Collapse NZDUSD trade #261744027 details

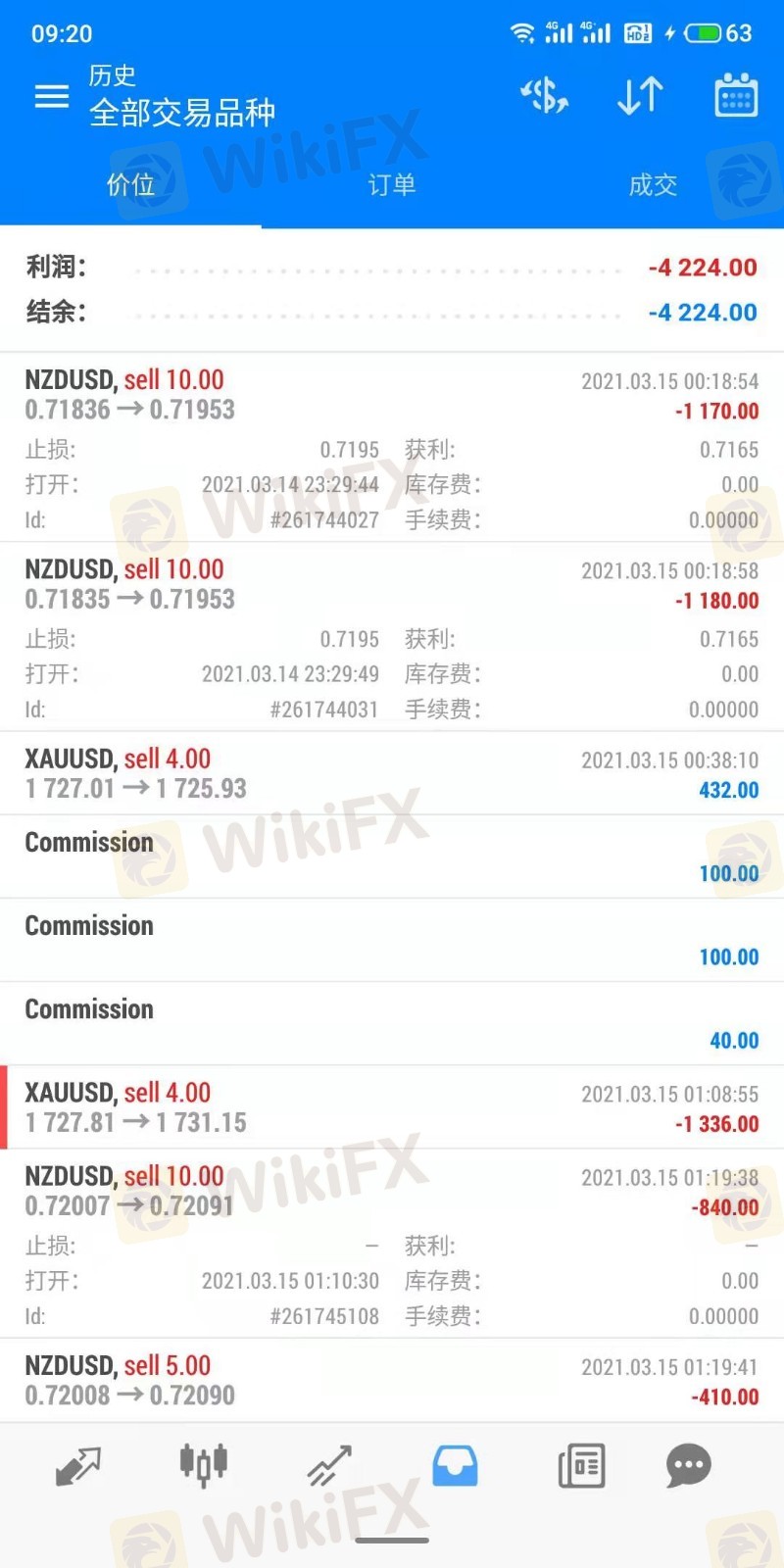pos(392,395)
